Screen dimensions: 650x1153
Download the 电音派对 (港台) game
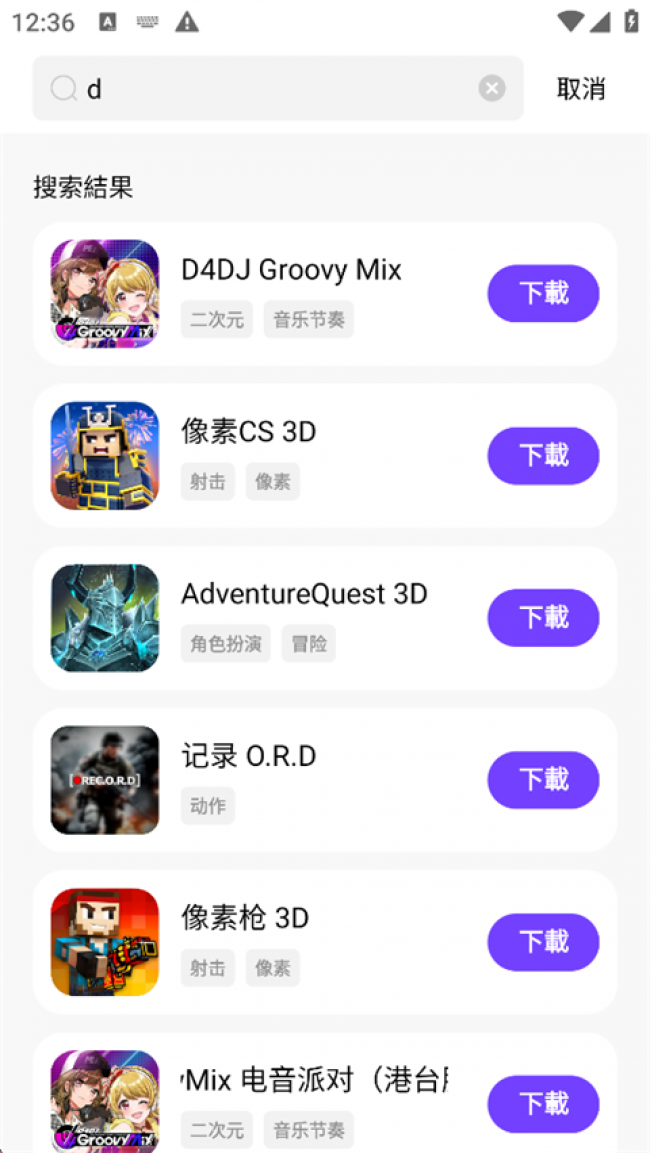[543, 1104]
